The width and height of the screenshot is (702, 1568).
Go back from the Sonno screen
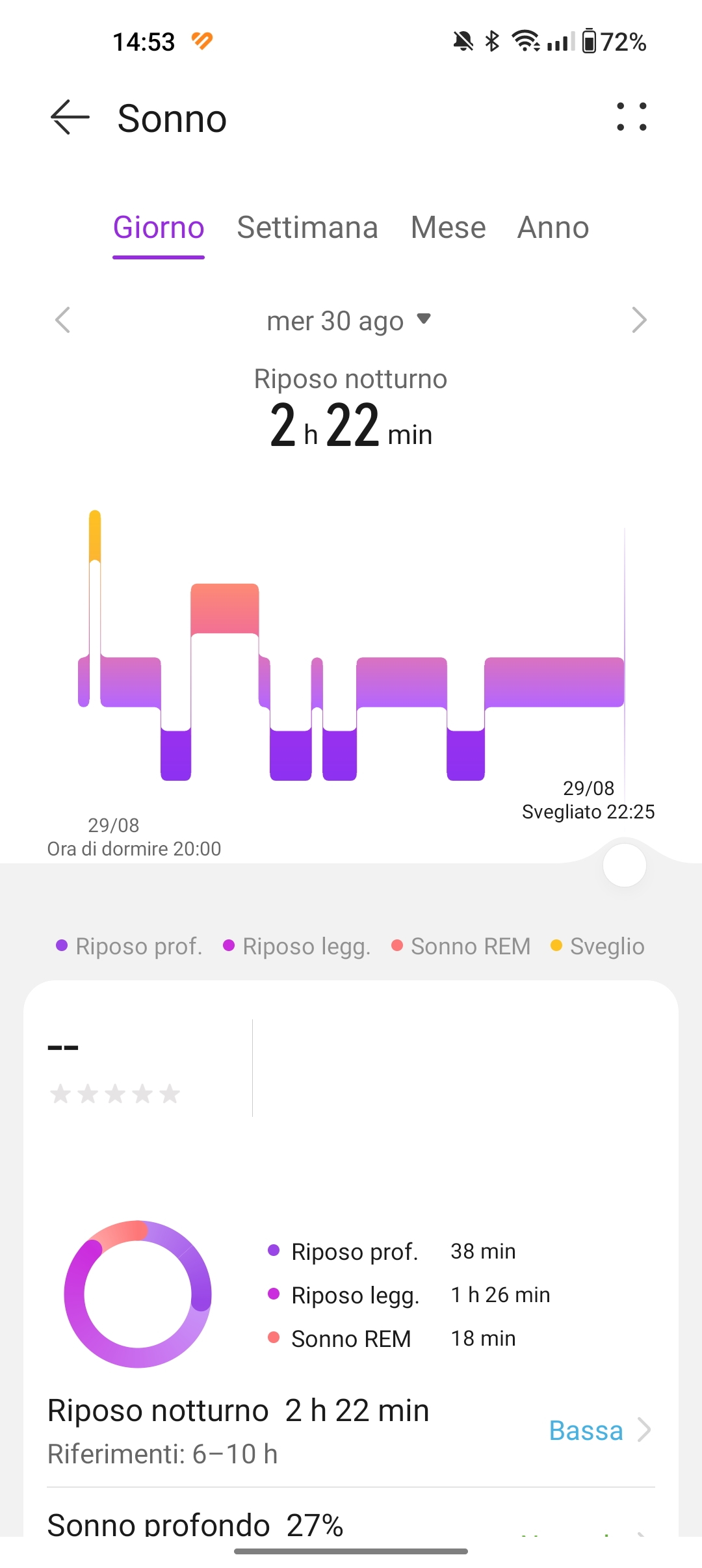[70, 118]
